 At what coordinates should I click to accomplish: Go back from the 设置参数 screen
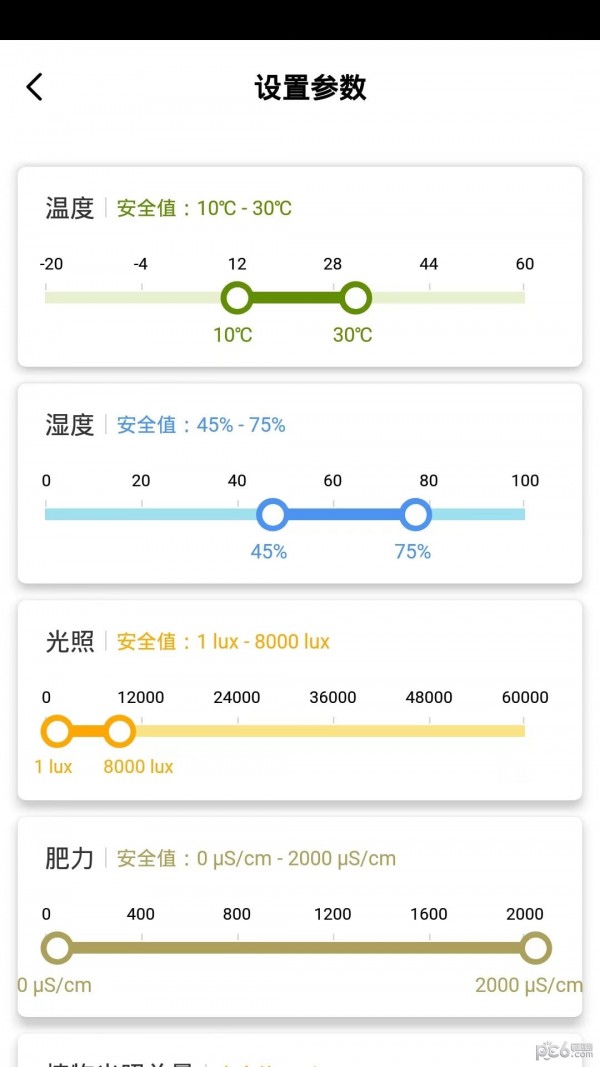click(x=35, y=87)
